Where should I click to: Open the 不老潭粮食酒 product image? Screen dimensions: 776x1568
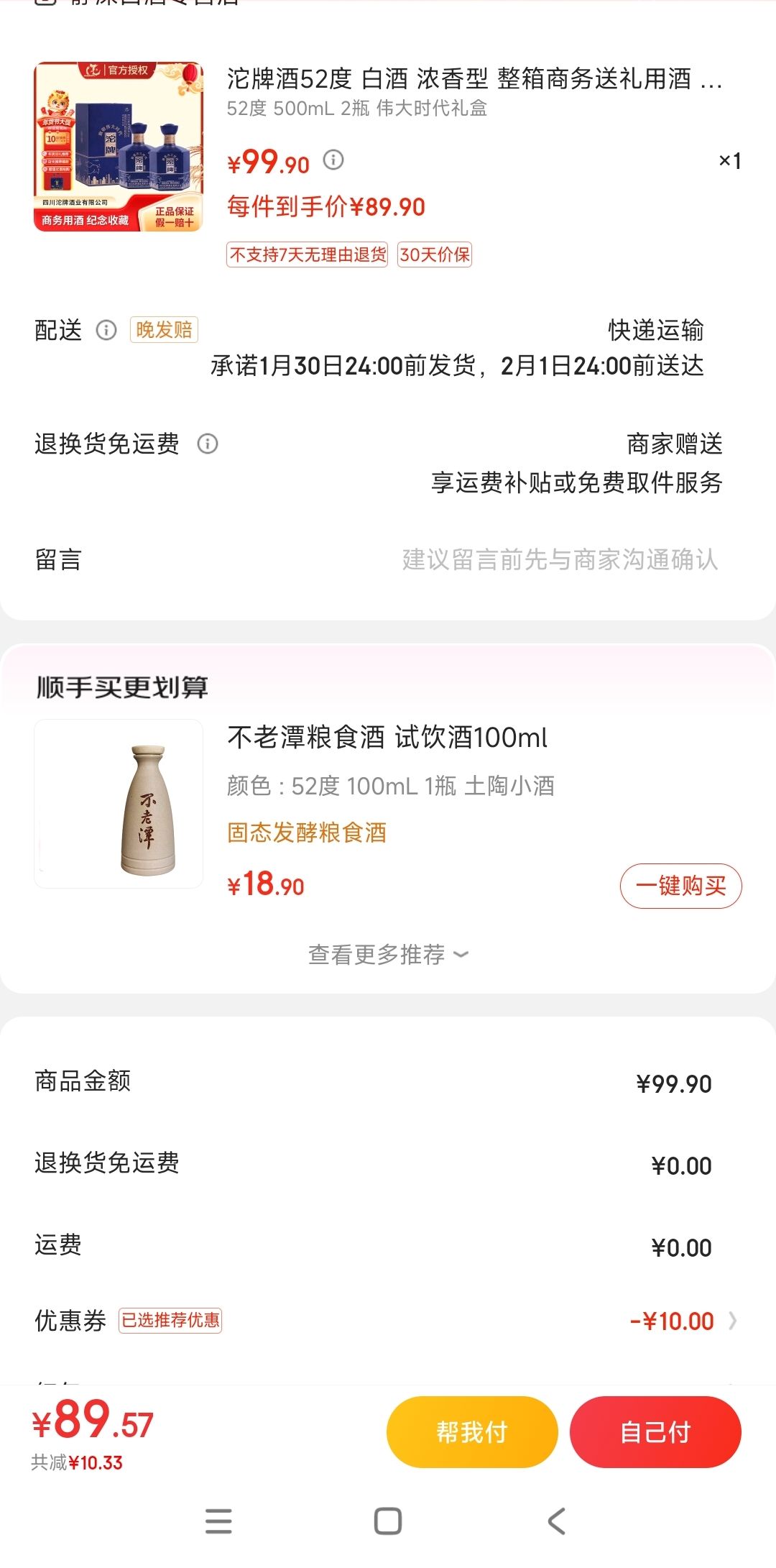coord(119,804)
